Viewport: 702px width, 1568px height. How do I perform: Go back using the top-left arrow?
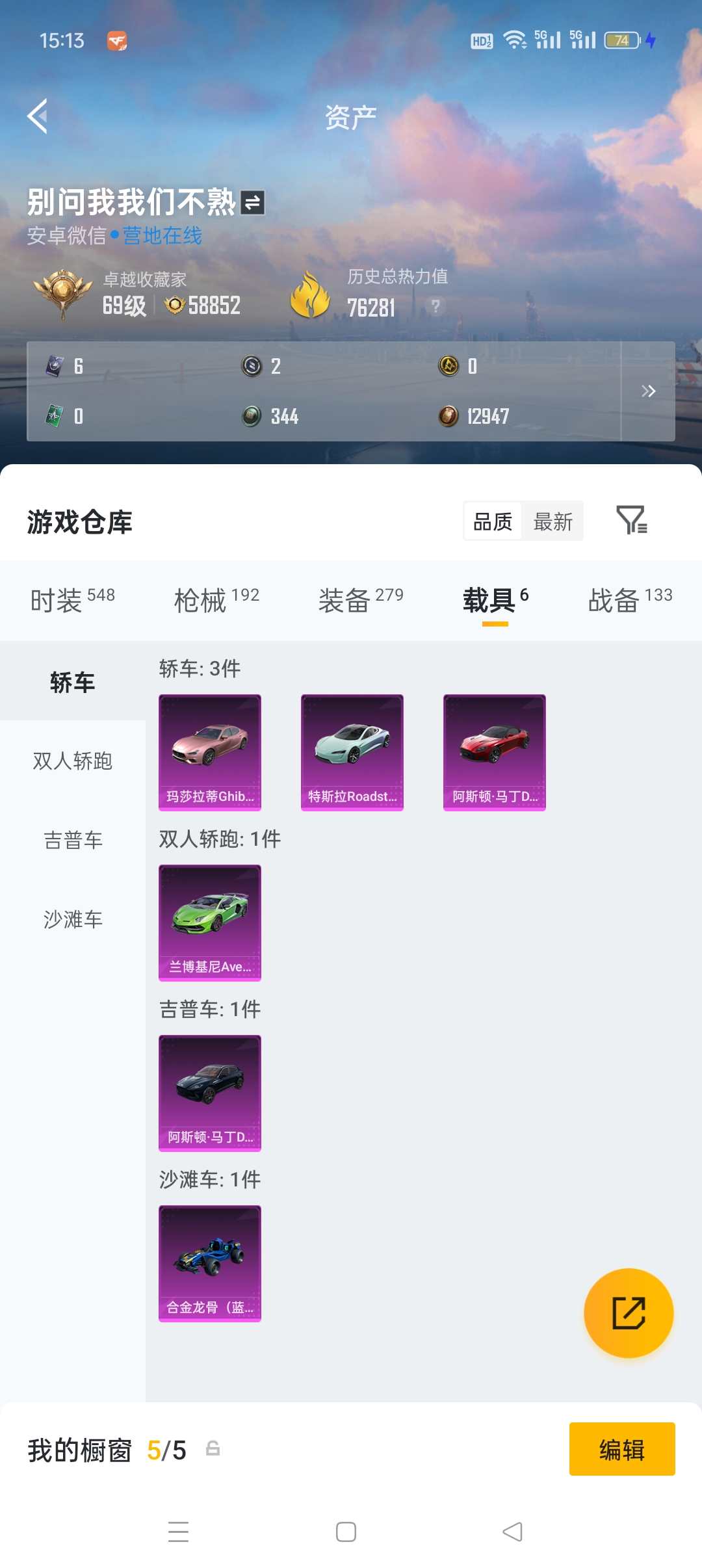(x=38, y=116)
